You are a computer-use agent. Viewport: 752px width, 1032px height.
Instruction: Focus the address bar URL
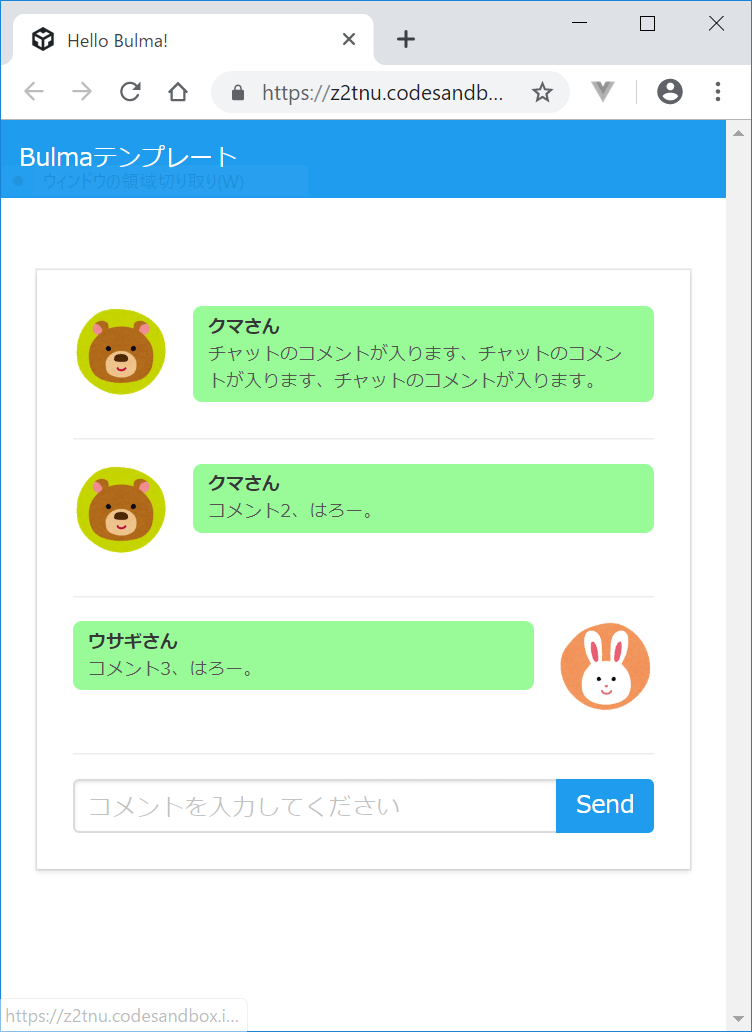pos(385,93)
